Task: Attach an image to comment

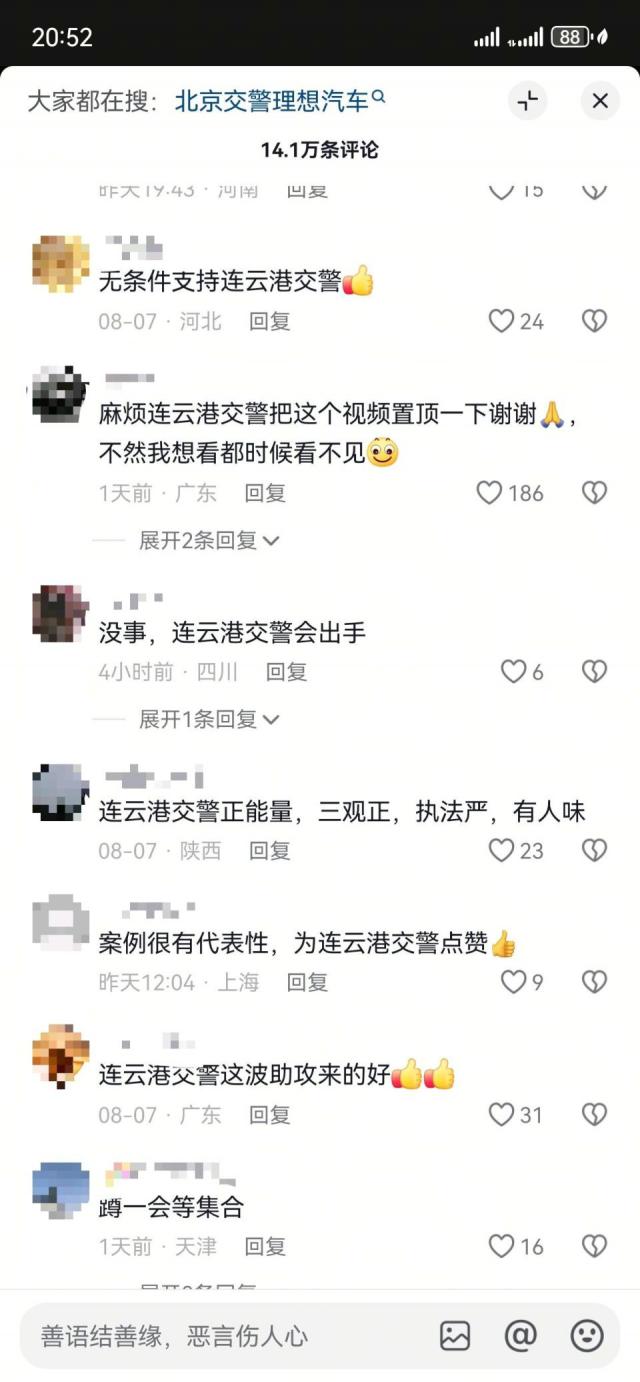Action: (x=455, y=1335)
